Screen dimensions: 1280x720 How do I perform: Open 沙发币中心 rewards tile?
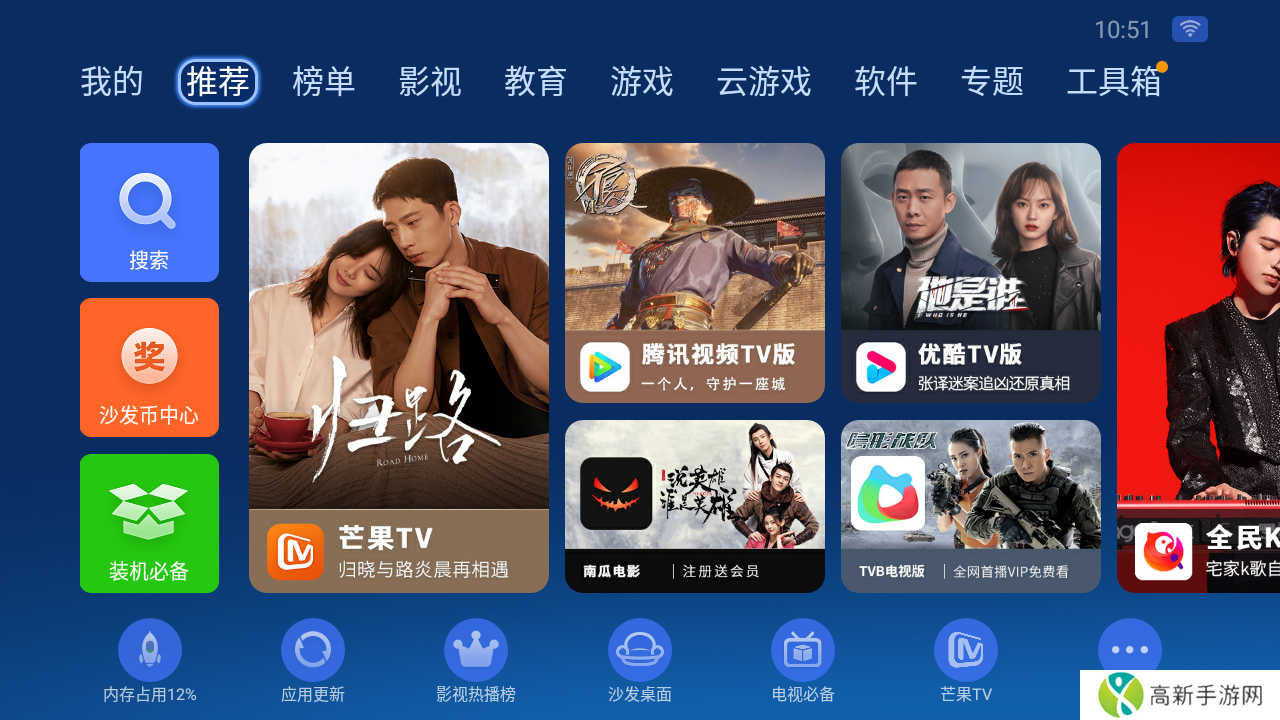point(149,367)
